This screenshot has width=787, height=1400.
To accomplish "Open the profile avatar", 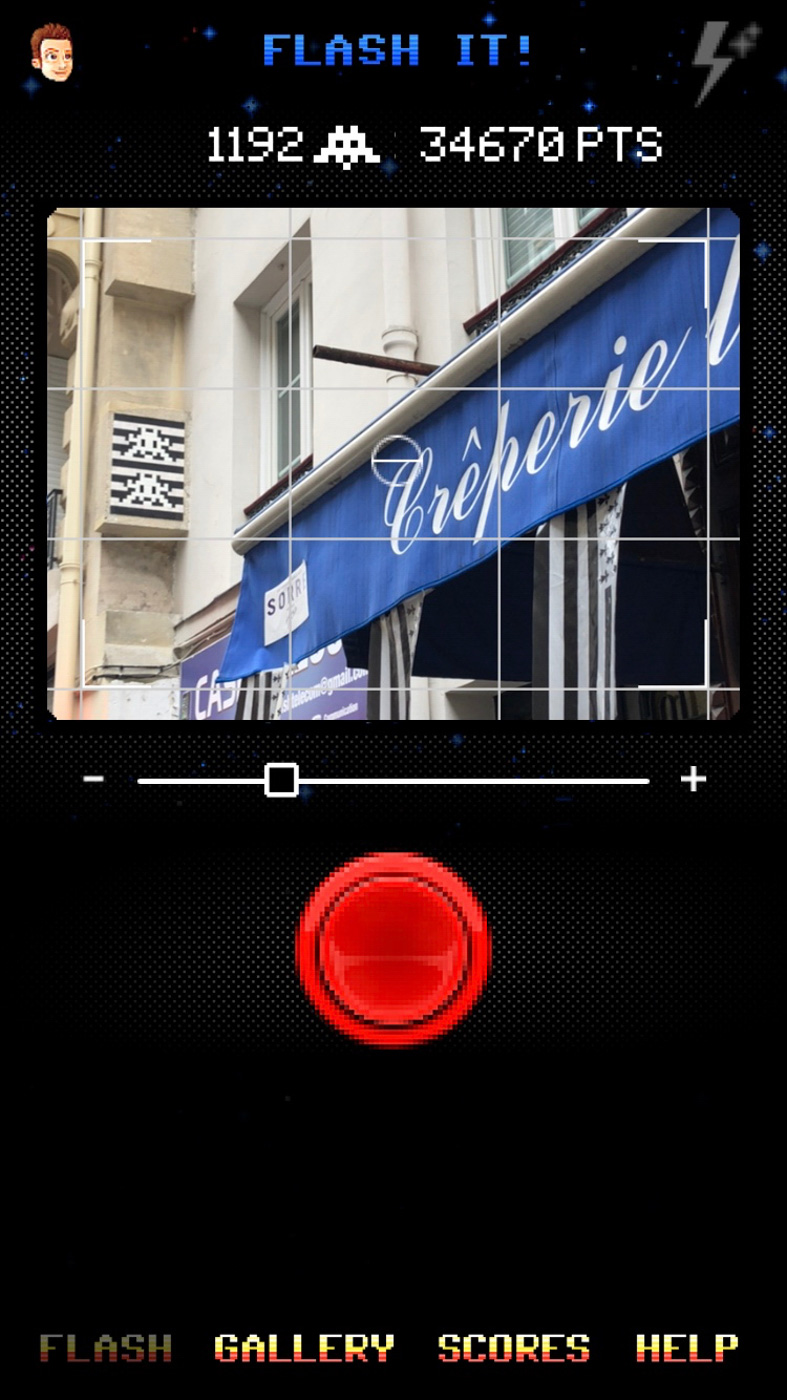I will (x=50, y=52).
